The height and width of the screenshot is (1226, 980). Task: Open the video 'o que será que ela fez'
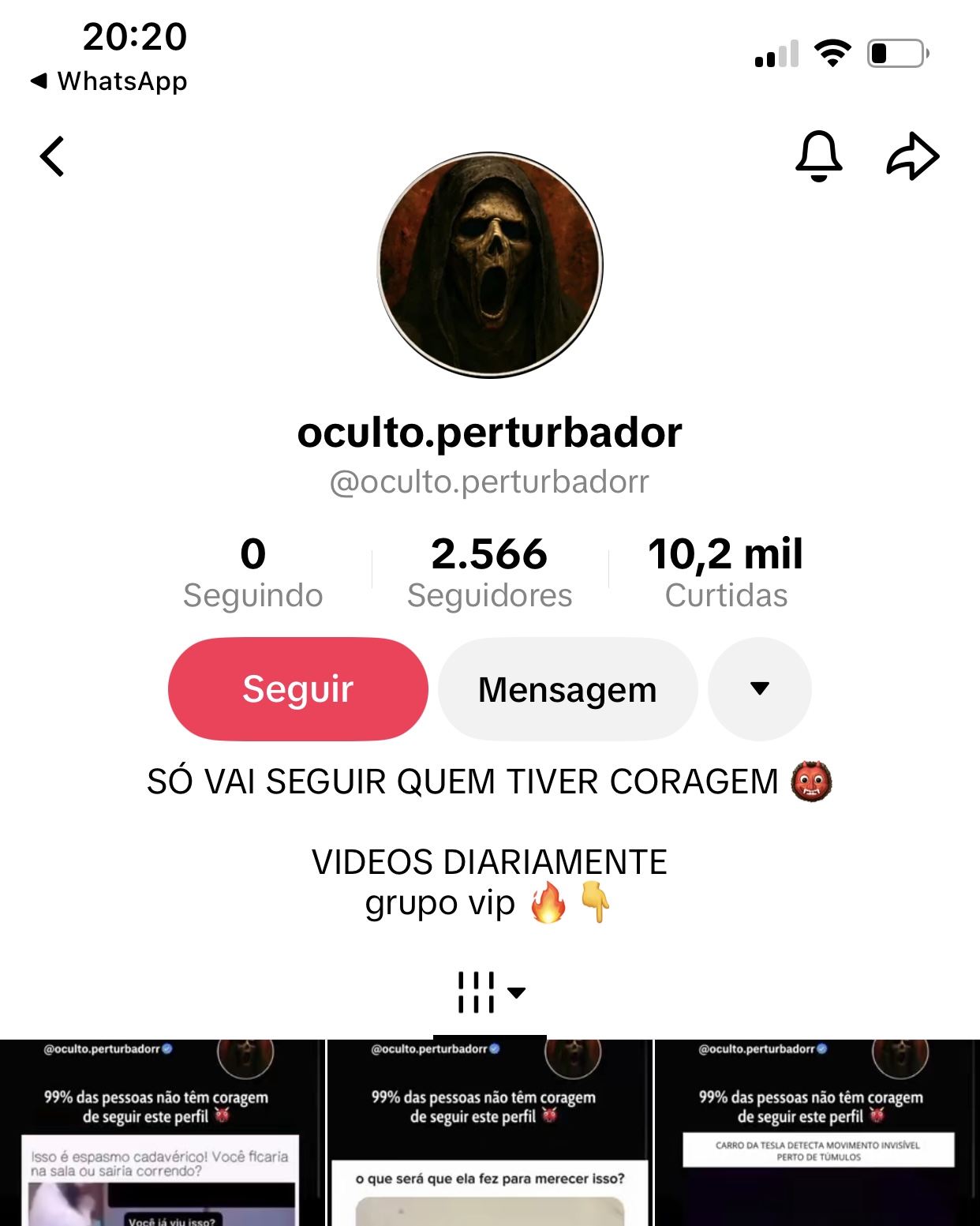point(489,1134)
